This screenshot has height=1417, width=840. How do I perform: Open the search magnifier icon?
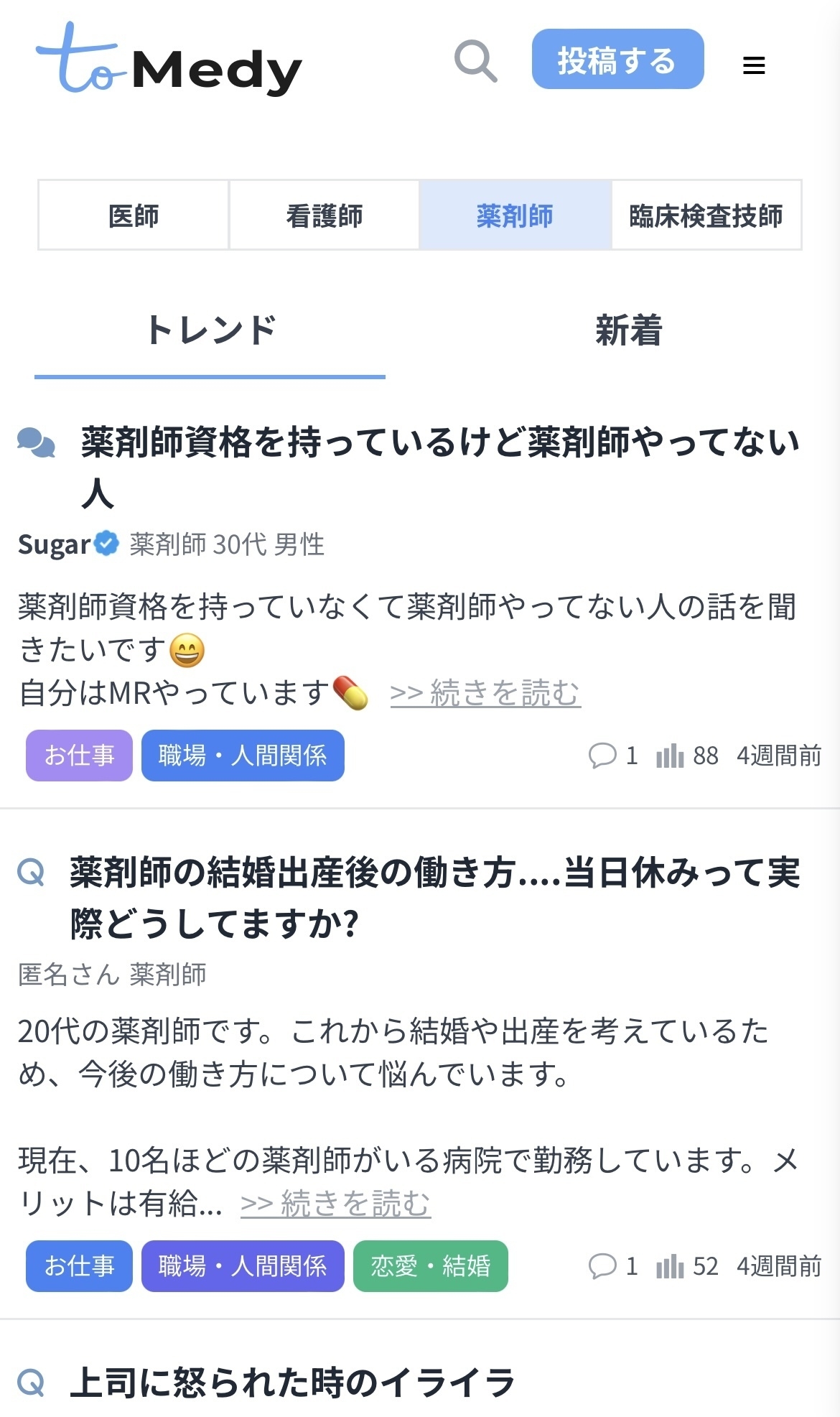tap(475, 61)
